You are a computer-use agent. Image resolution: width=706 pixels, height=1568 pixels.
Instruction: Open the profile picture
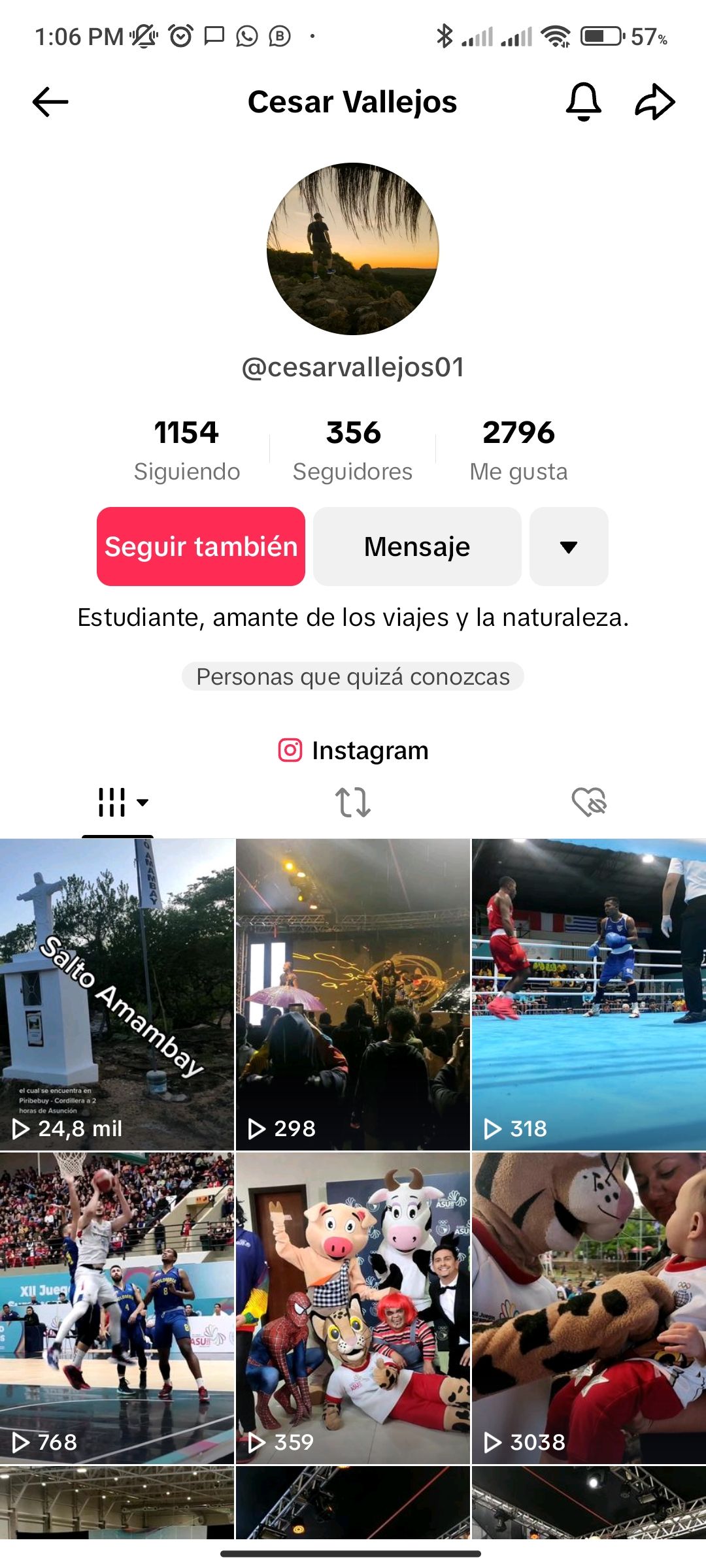(353, 249)
